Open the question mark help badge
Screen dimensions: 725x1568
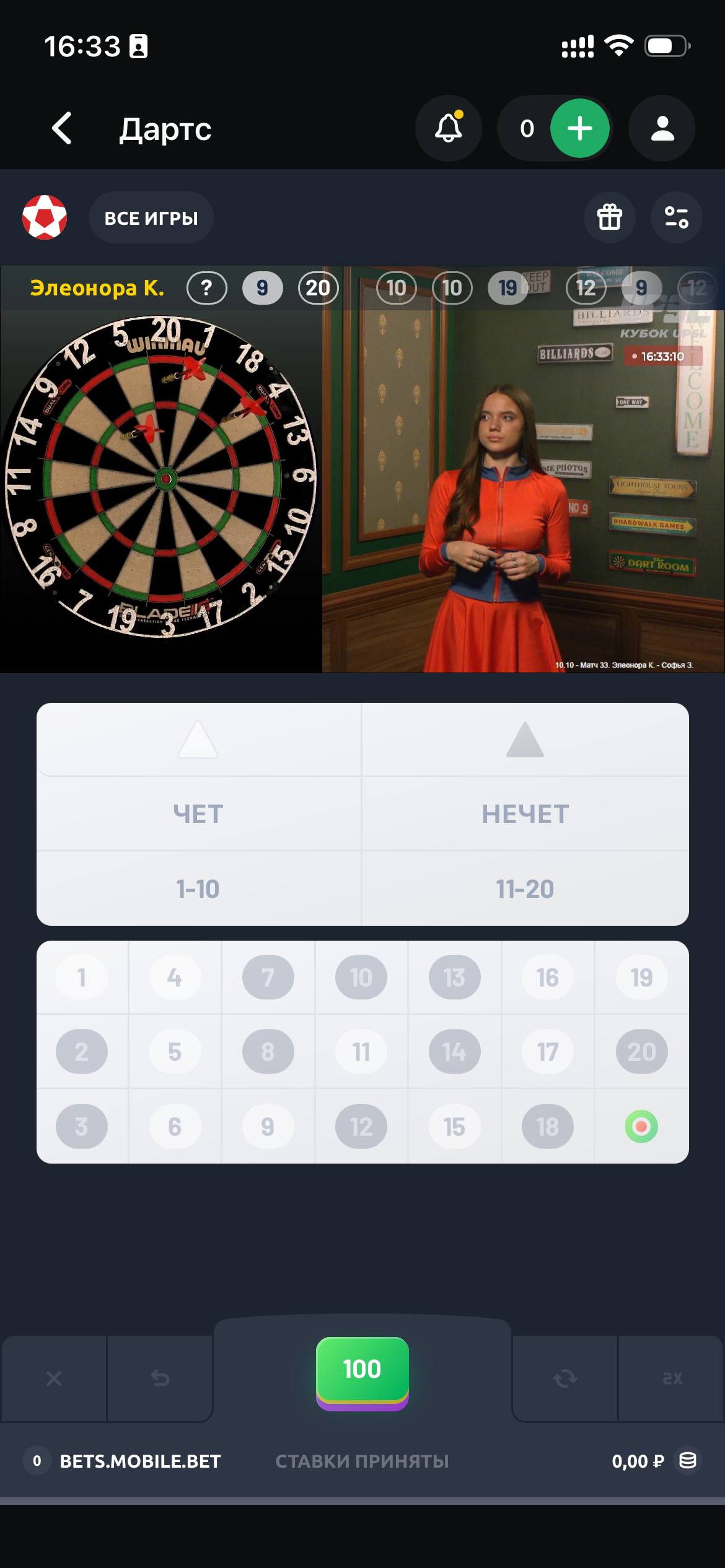pyautogui.click(x=207, y=288)
